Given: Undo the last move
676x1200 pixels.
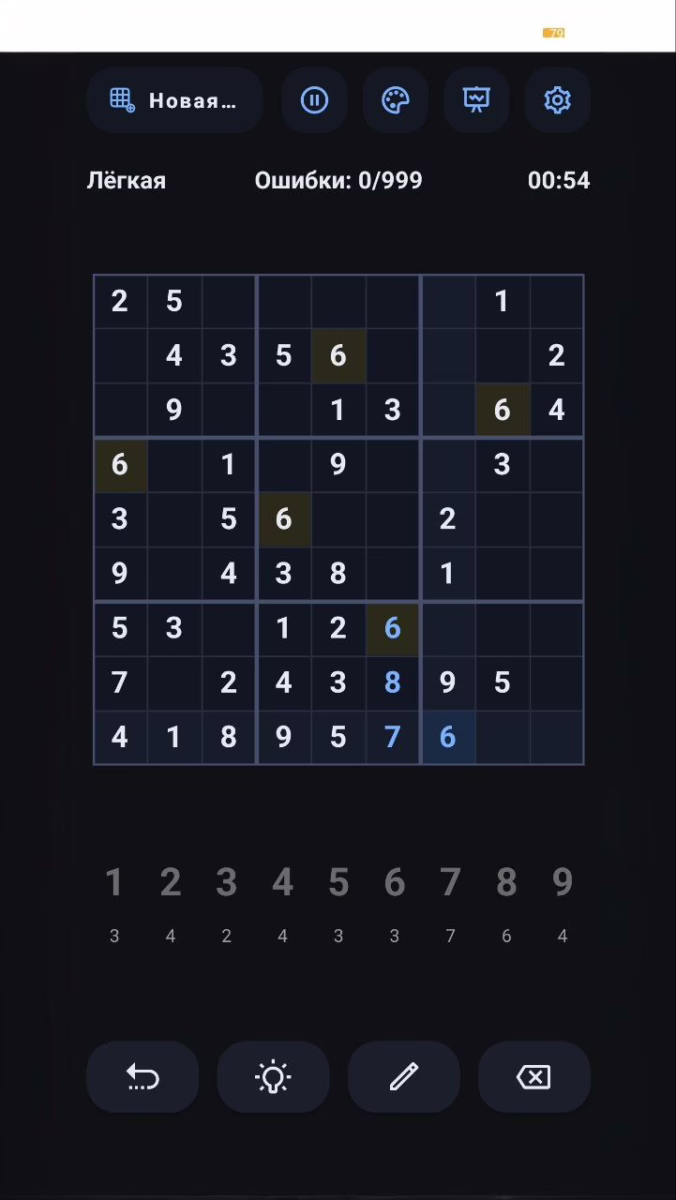Looking at the screenshot, I should (x=142, y=1077).
